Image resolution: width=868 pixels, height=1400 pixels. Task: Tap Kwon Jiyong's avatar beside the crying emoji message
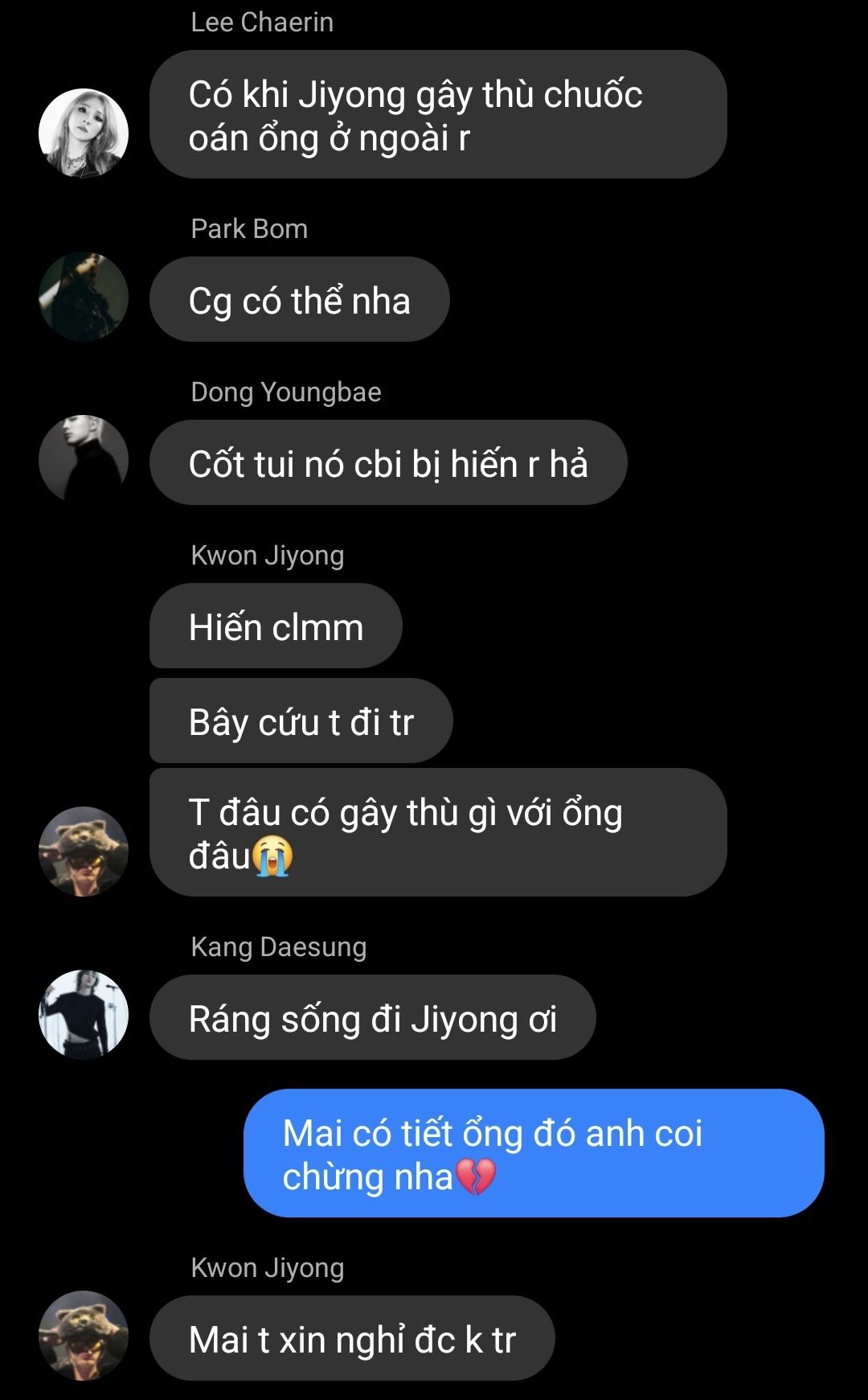coord(84,852)
